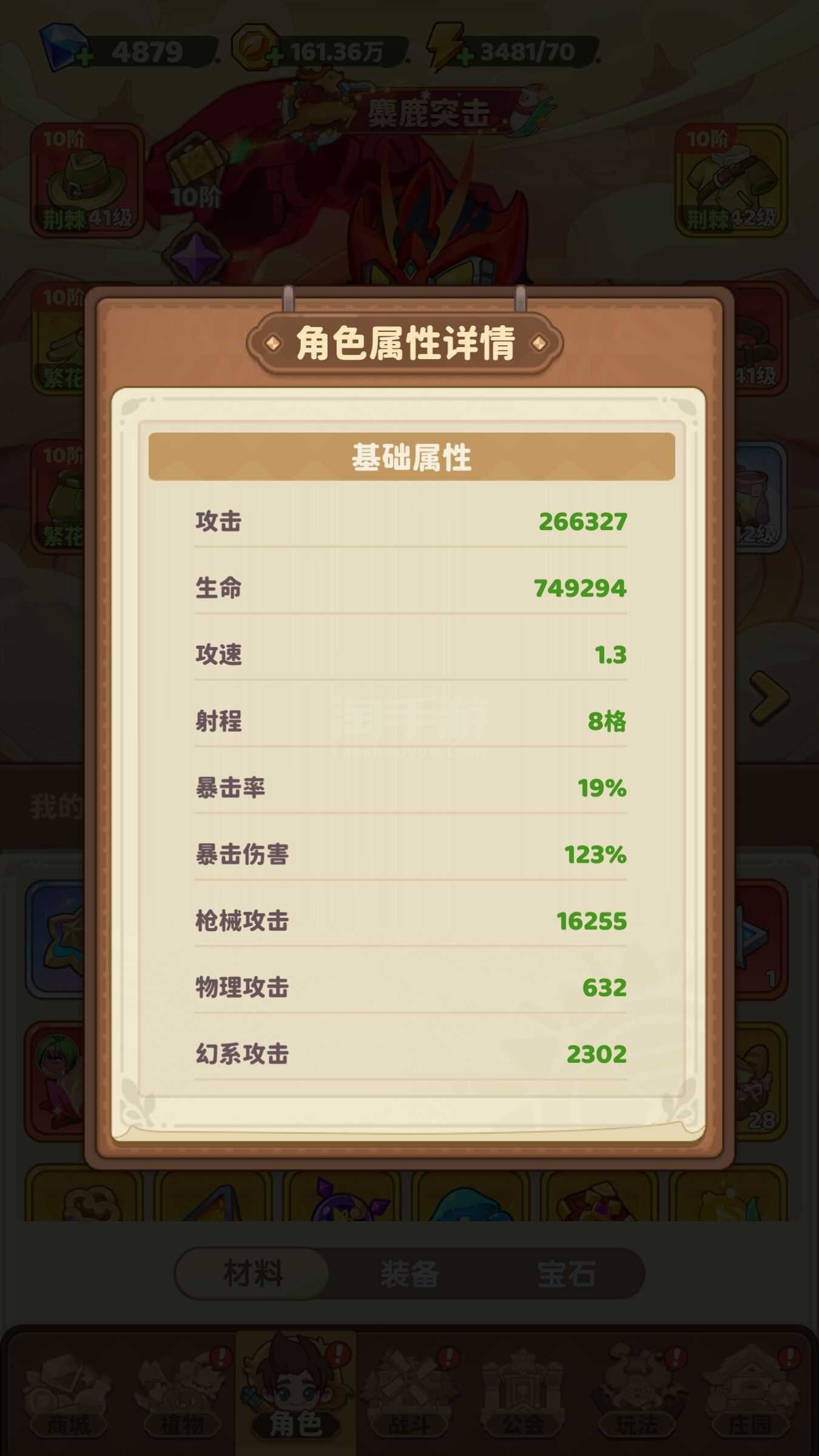Open the 麋鹿突击 event banner
819x1456 pixels.
coord(419,108)
